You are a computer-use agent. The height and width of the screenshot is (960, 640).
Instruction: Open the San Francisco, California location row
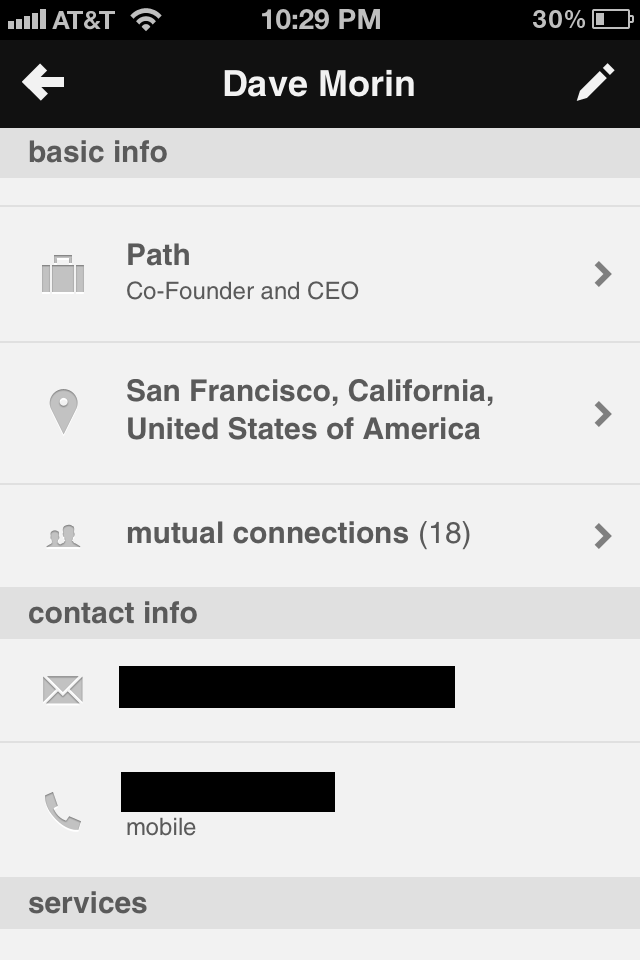[x=320, y=412]
